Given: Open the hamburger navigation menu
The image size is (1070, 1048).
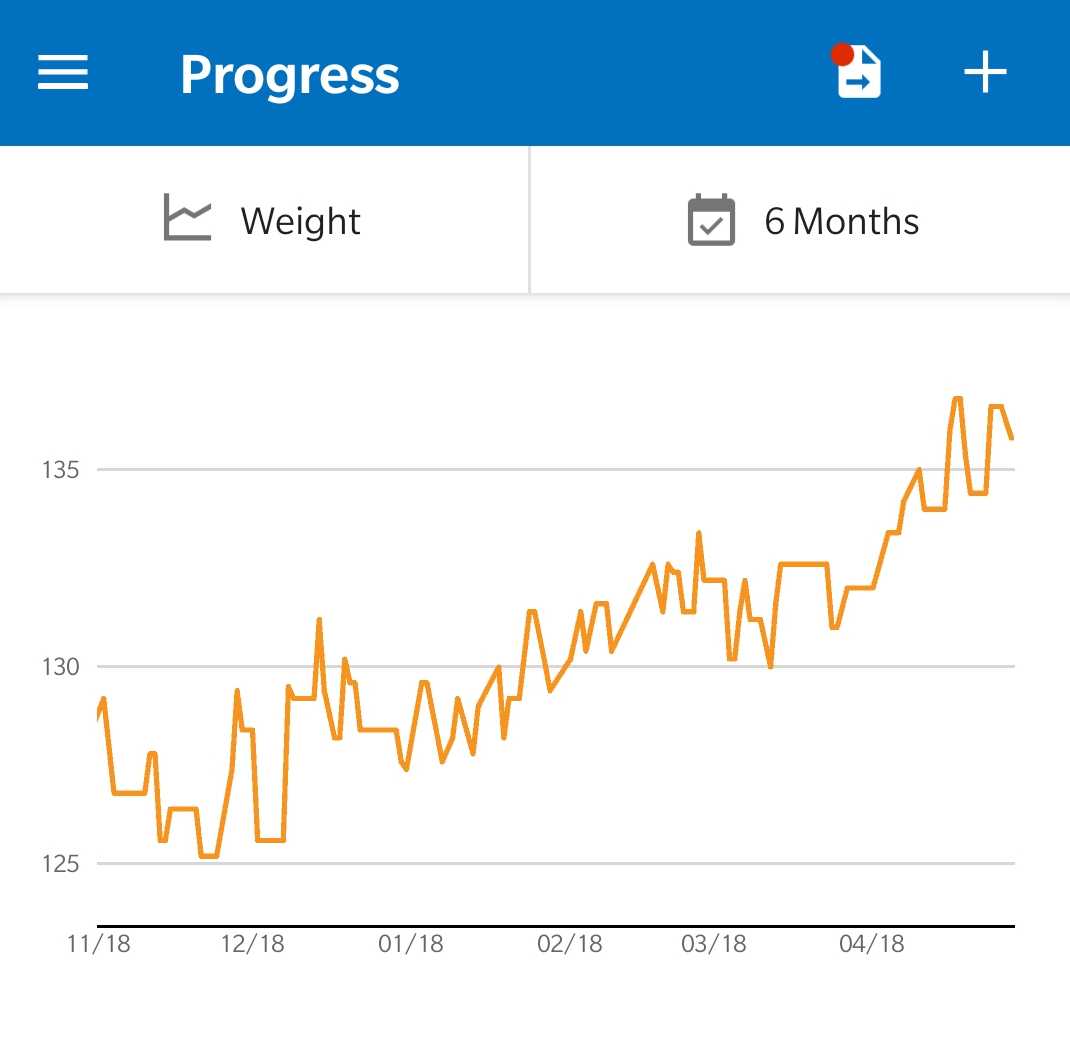Looking at the screenshot, I should tap(63, 73).
